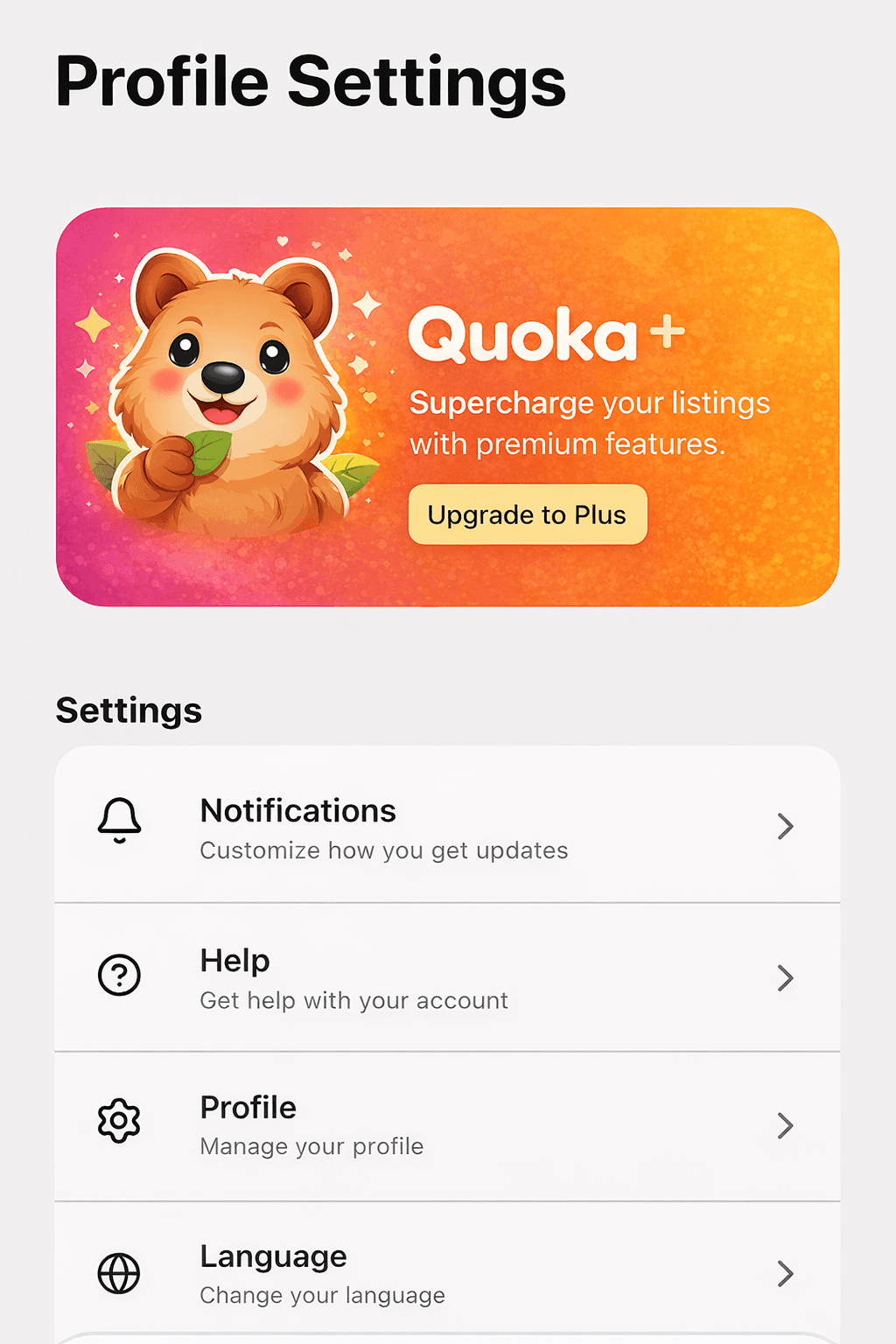Open the Help row

[x=447, y=977]
